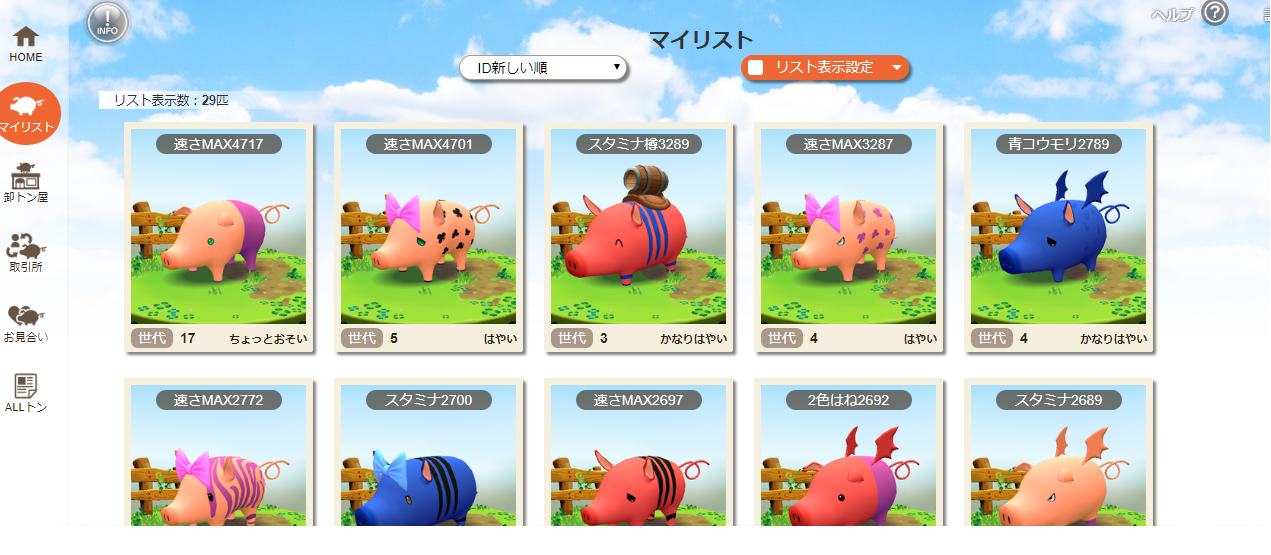Image resolution: width=1271 pixels, height=555 pixels.
Task: Go to お見合い page
Action: pyautogui.click(x=26, y=323)
